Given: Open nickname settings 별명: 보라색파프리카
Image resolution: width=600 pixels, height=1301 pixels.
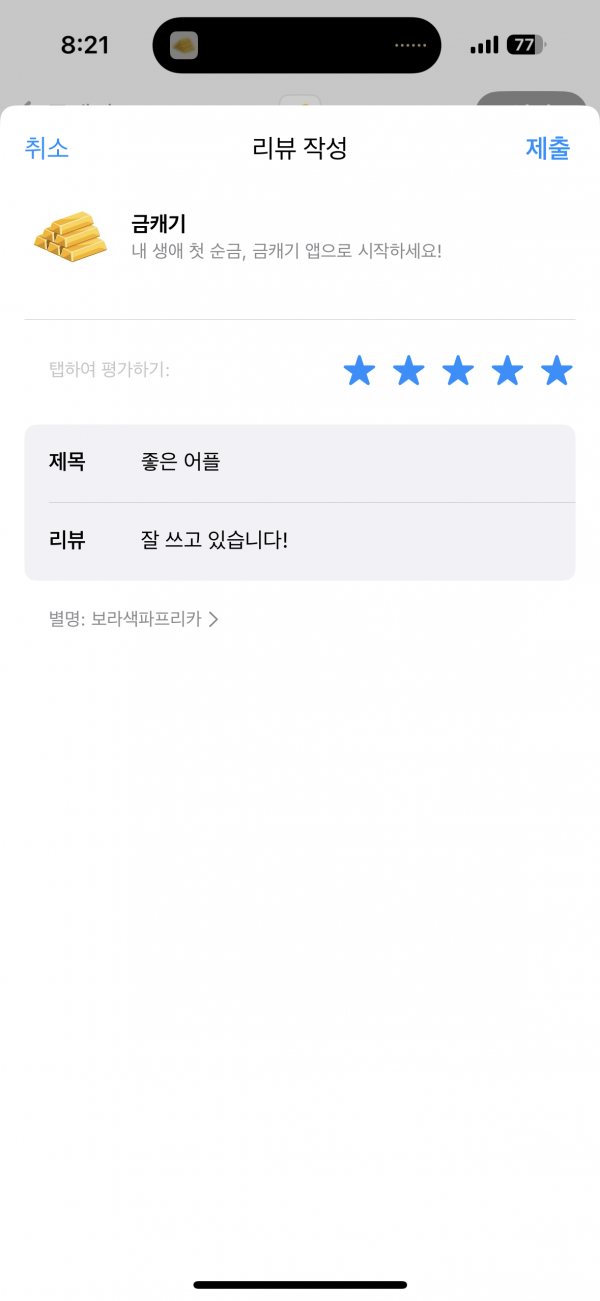Looking at the screenshot, I should pos(133,619).
